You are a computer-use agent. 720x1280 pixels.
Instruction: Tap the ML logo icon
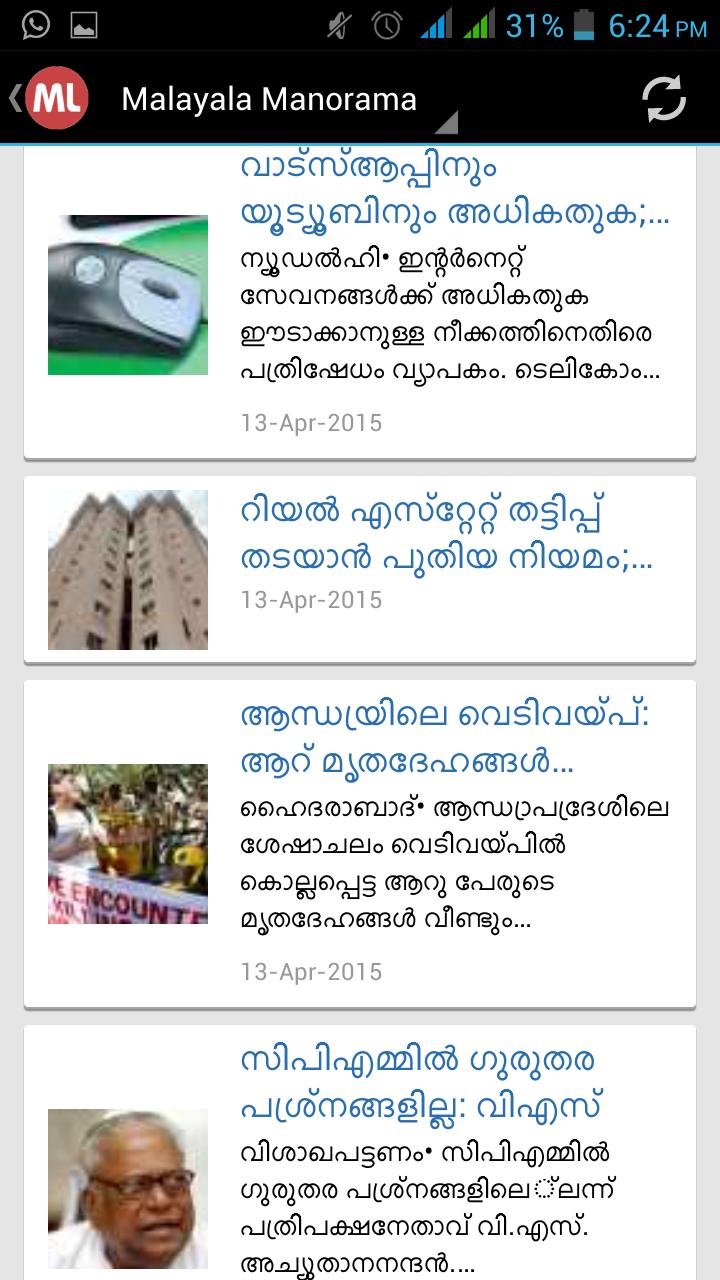(x=60, y=98)
